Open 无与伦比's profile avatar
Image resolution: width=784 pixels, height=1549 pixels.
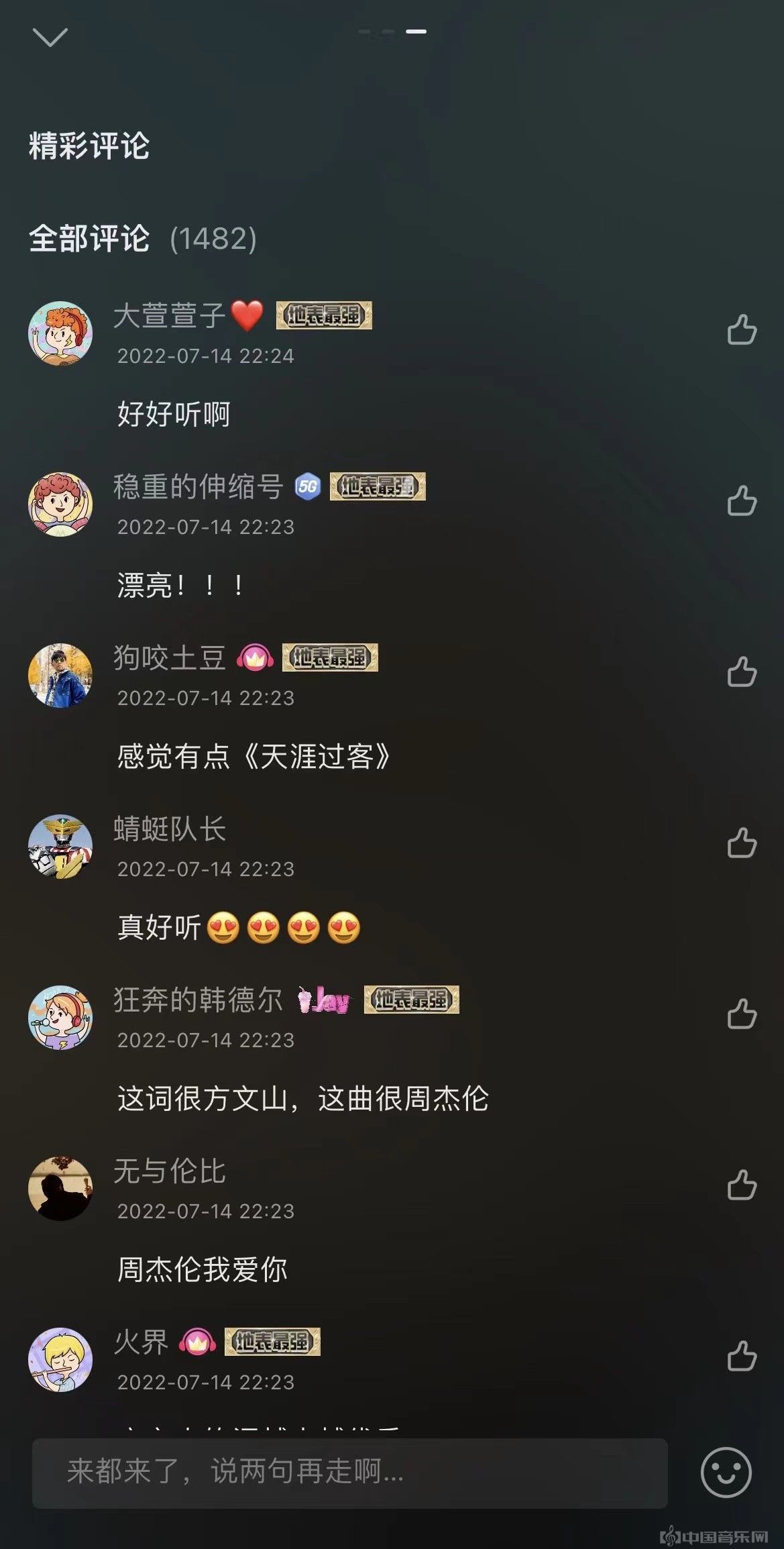click(x=60, y=1189)
